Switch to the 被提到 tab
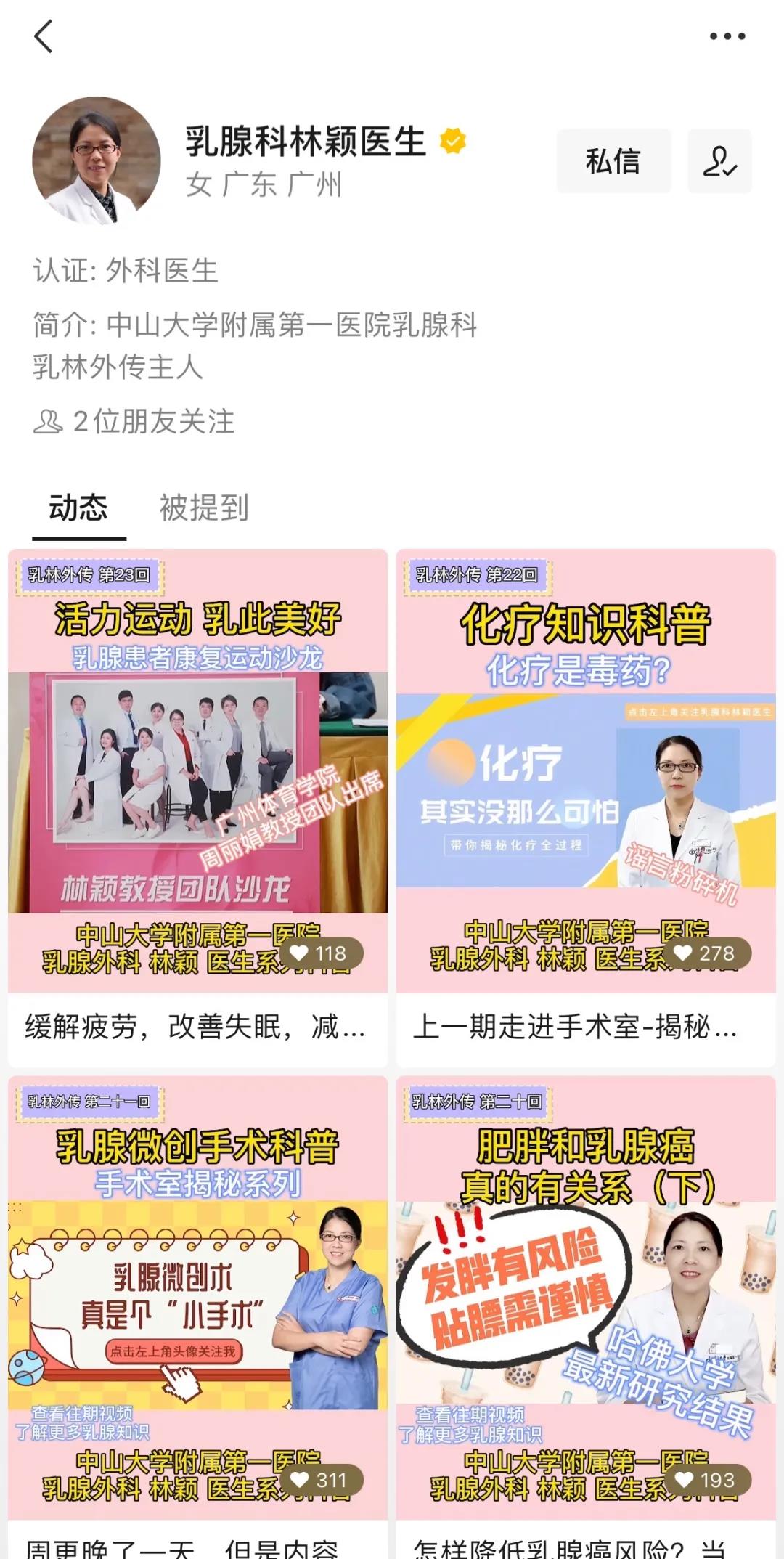 (204, 508)
